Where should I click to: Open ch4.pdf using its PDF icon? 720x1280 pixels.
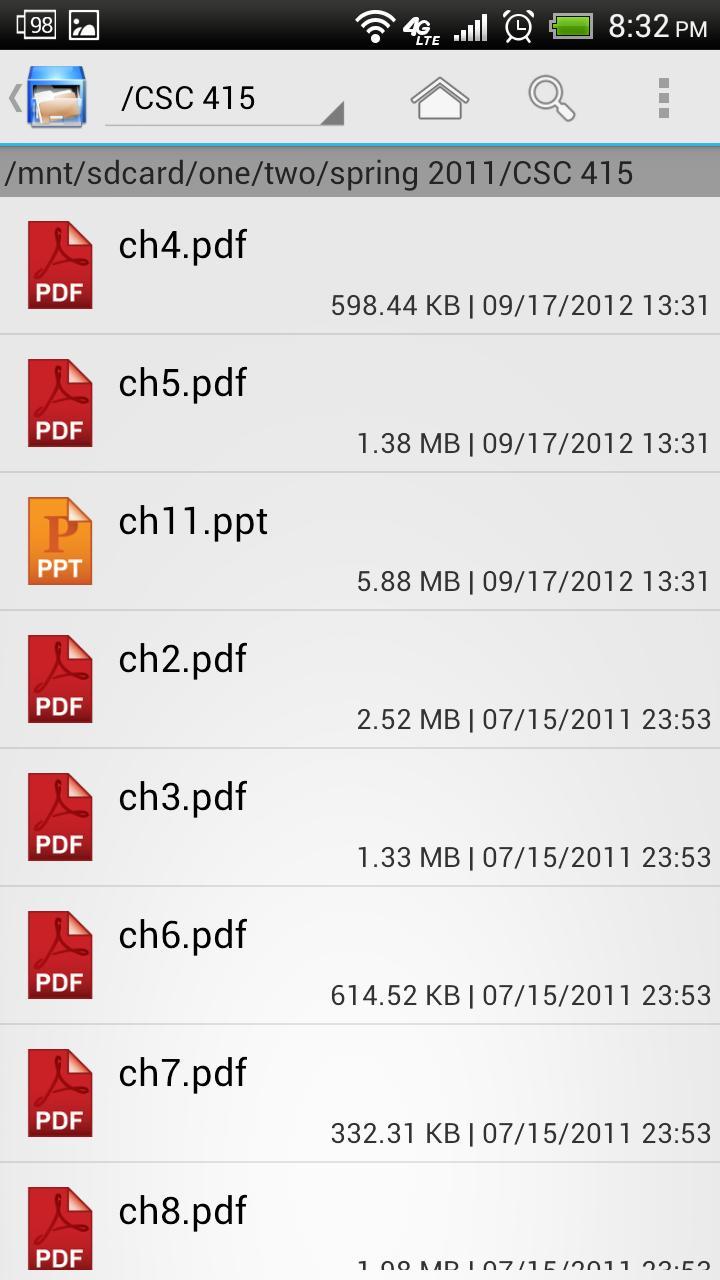pyautogui.click(x=60, y=265)
